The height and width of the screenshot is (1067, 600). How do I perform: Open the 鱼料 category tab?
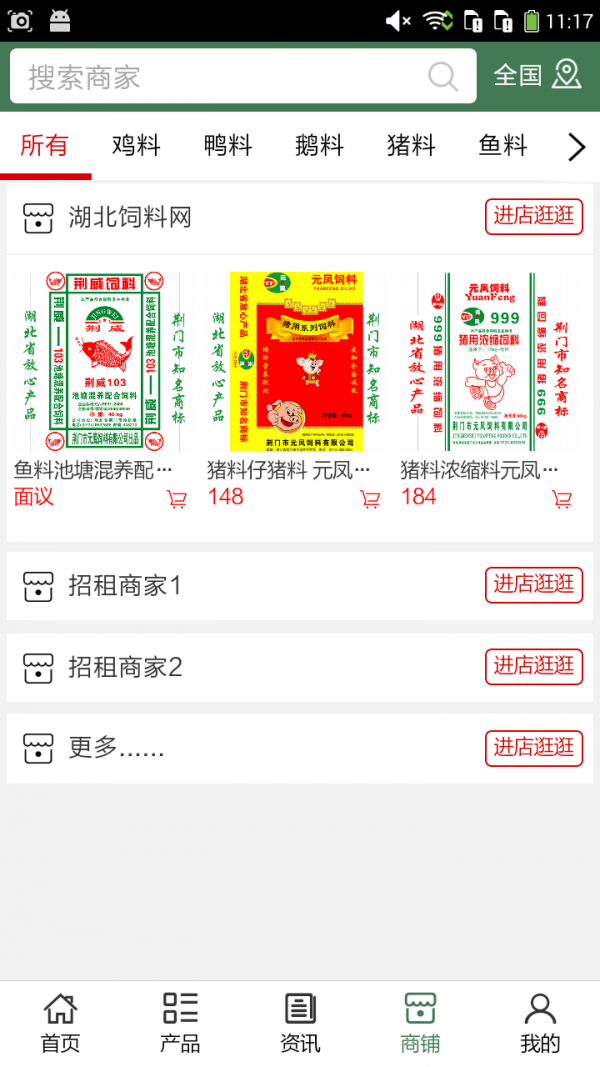click(503, 146)
